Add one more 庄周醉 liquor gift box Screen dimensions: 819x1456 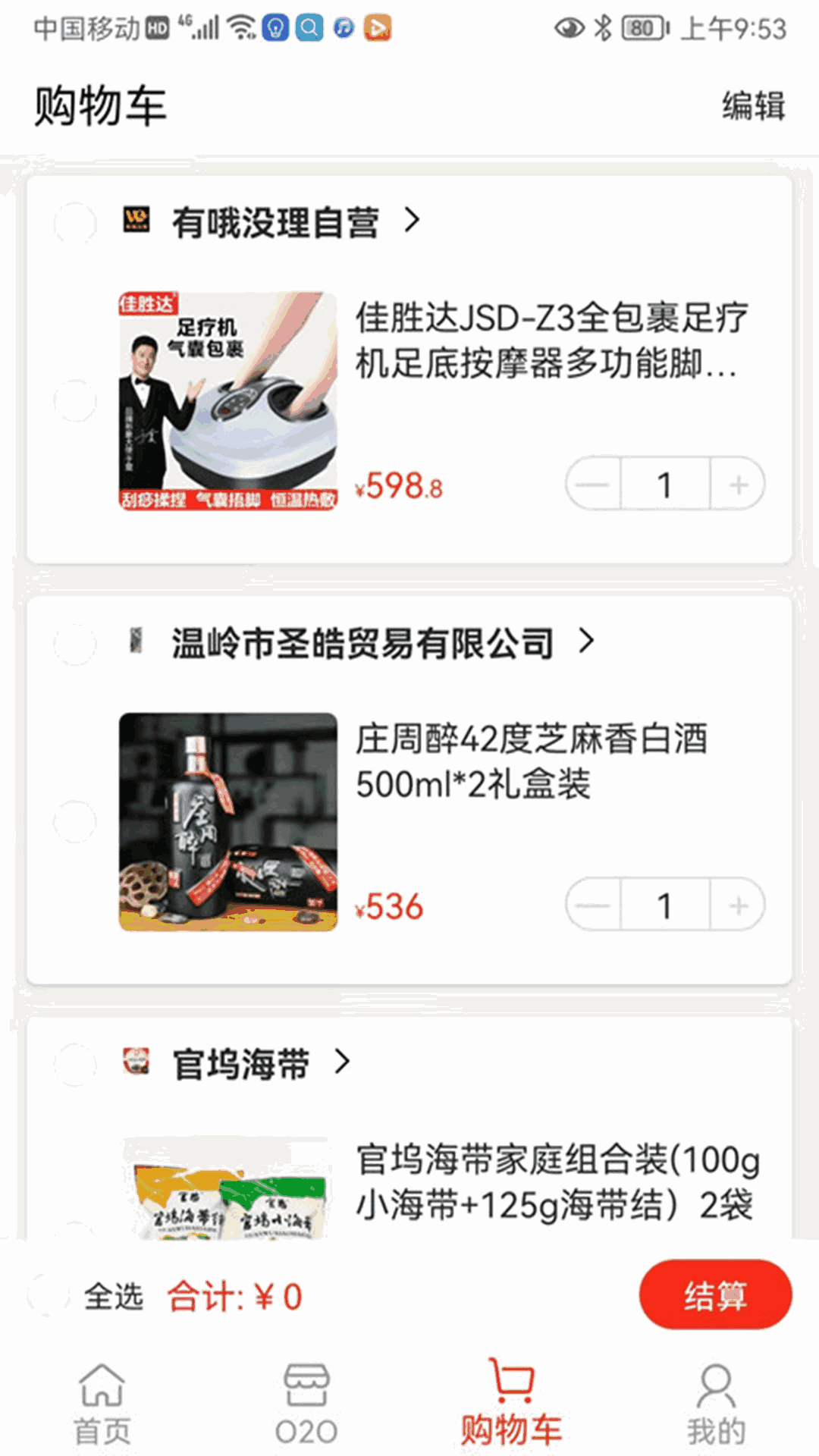pos(738,905)
